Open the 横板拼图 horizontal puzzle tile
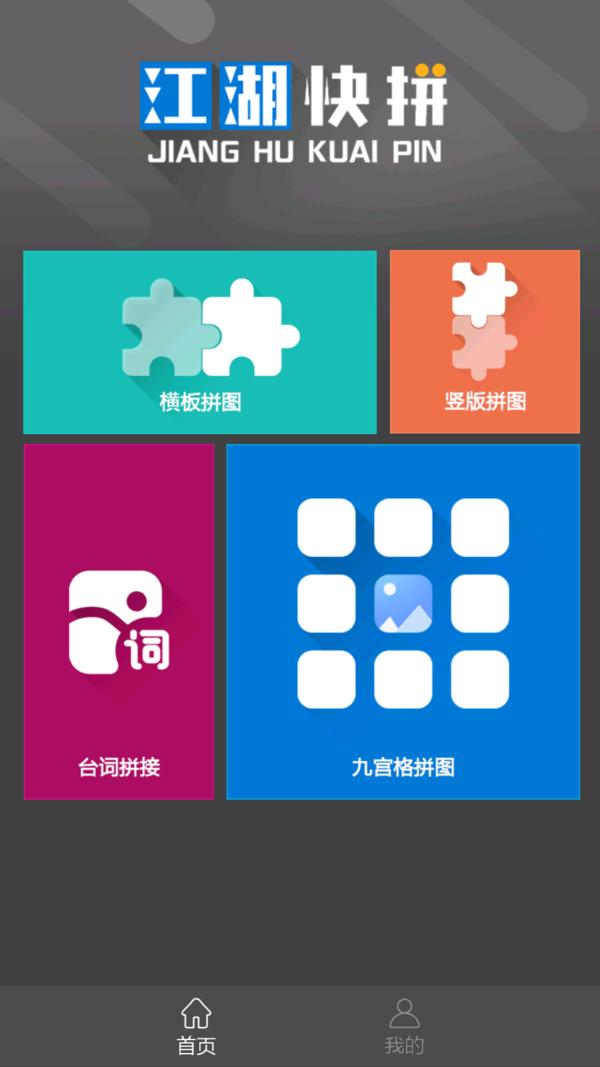 200,342
